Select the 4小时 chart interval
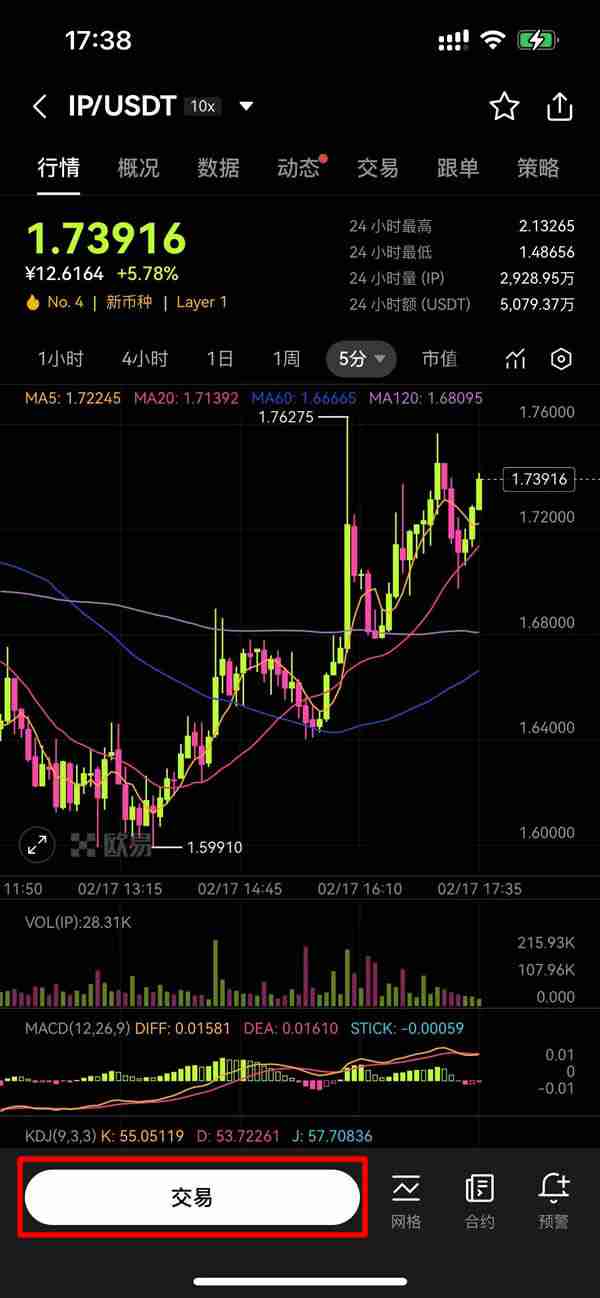 point(145,359)
